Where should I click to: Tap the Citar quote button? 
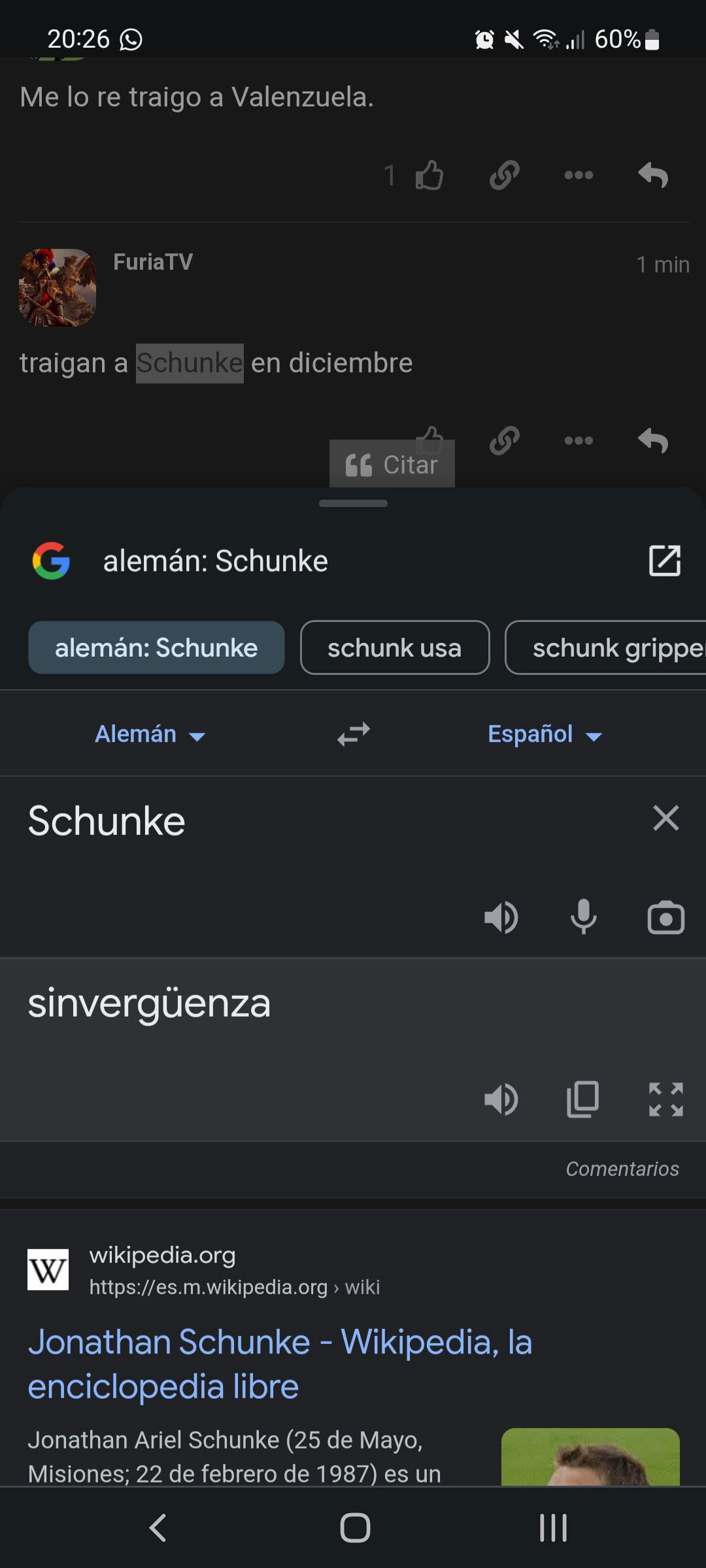[392, 465]
